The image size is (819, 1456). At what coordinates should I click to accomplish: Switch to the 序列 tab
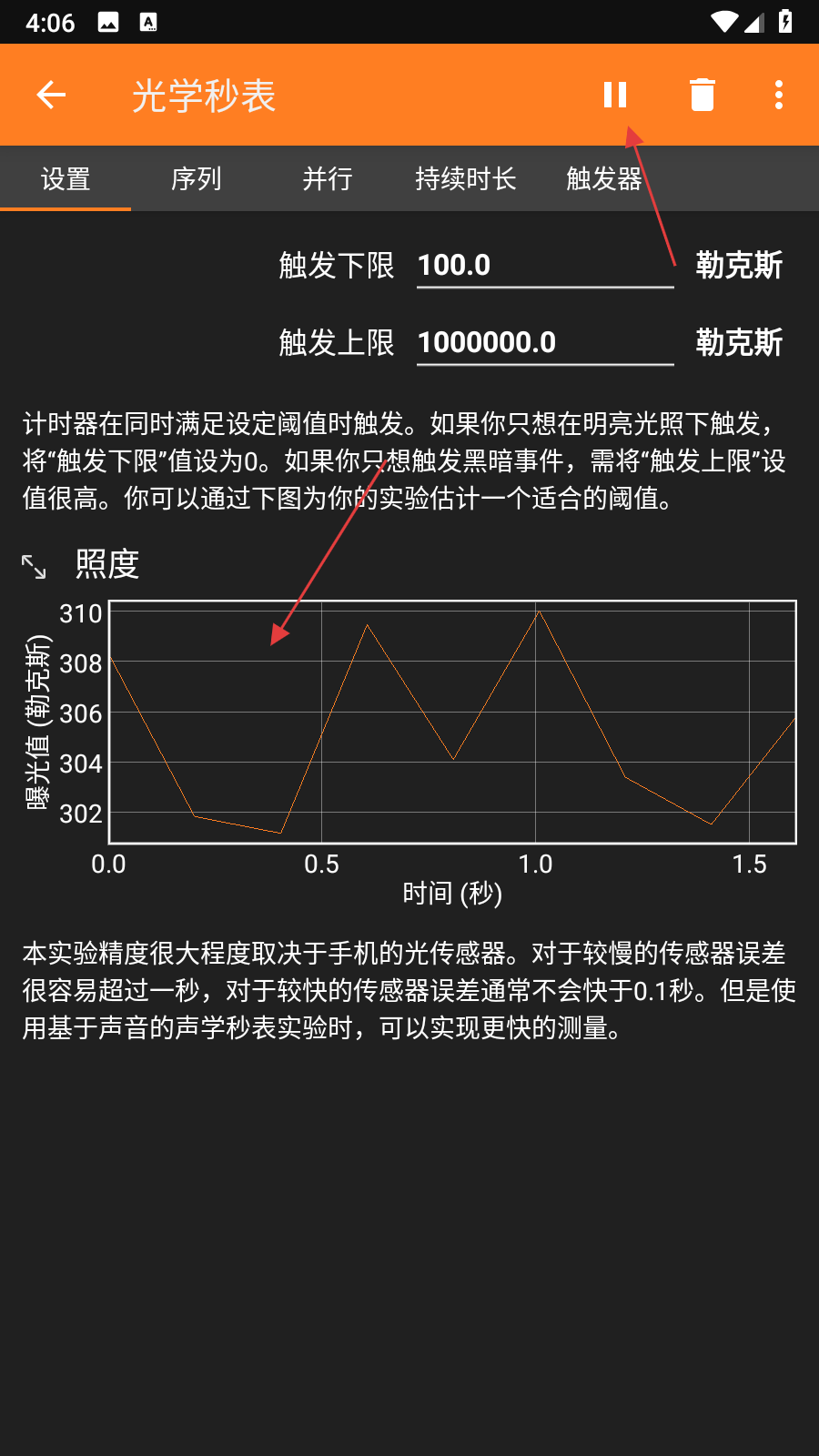pos(197,178)
